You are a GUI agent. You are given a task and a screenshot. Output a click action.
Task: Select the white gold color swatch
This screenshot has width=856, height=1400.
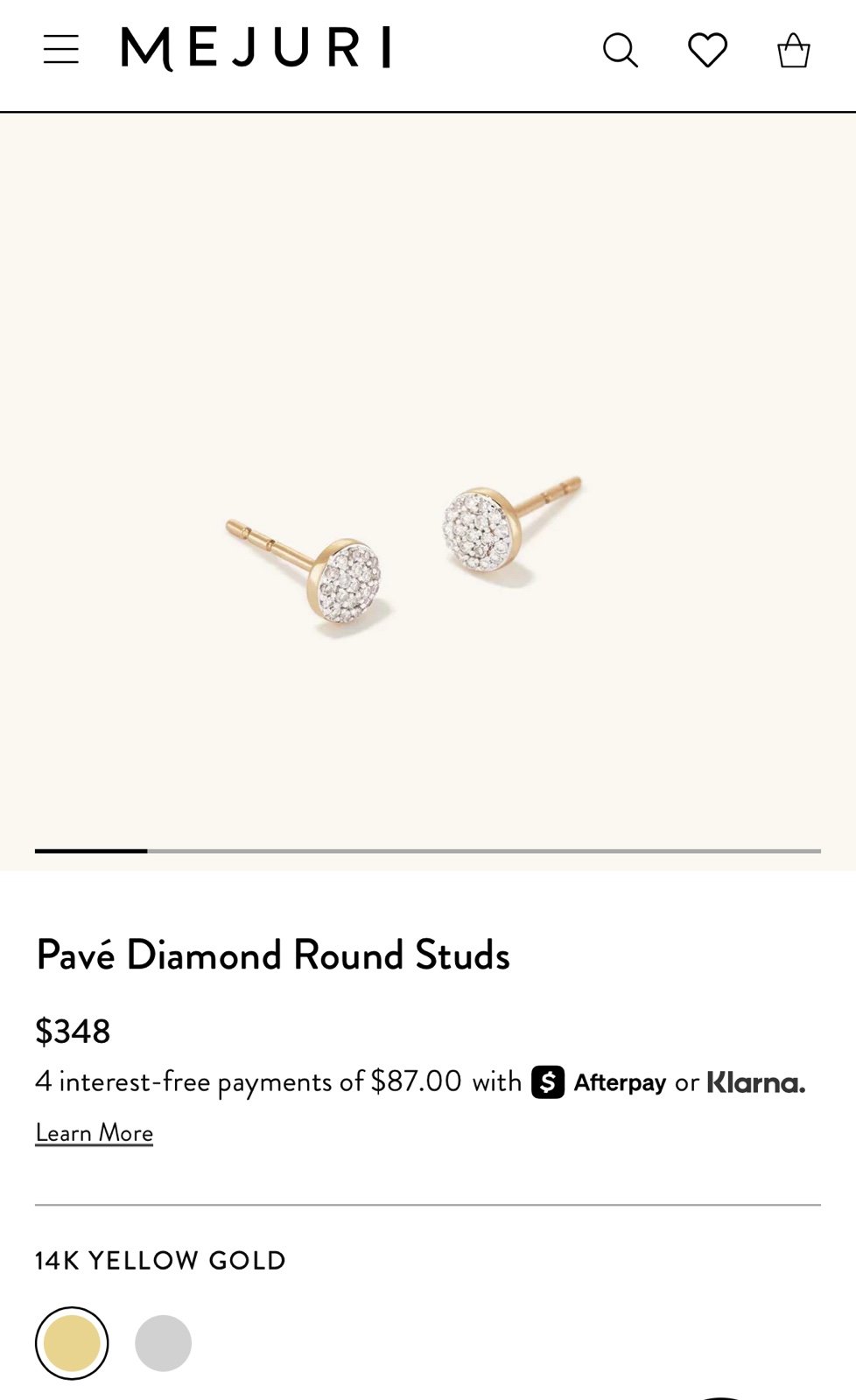tap(163, 1343)
